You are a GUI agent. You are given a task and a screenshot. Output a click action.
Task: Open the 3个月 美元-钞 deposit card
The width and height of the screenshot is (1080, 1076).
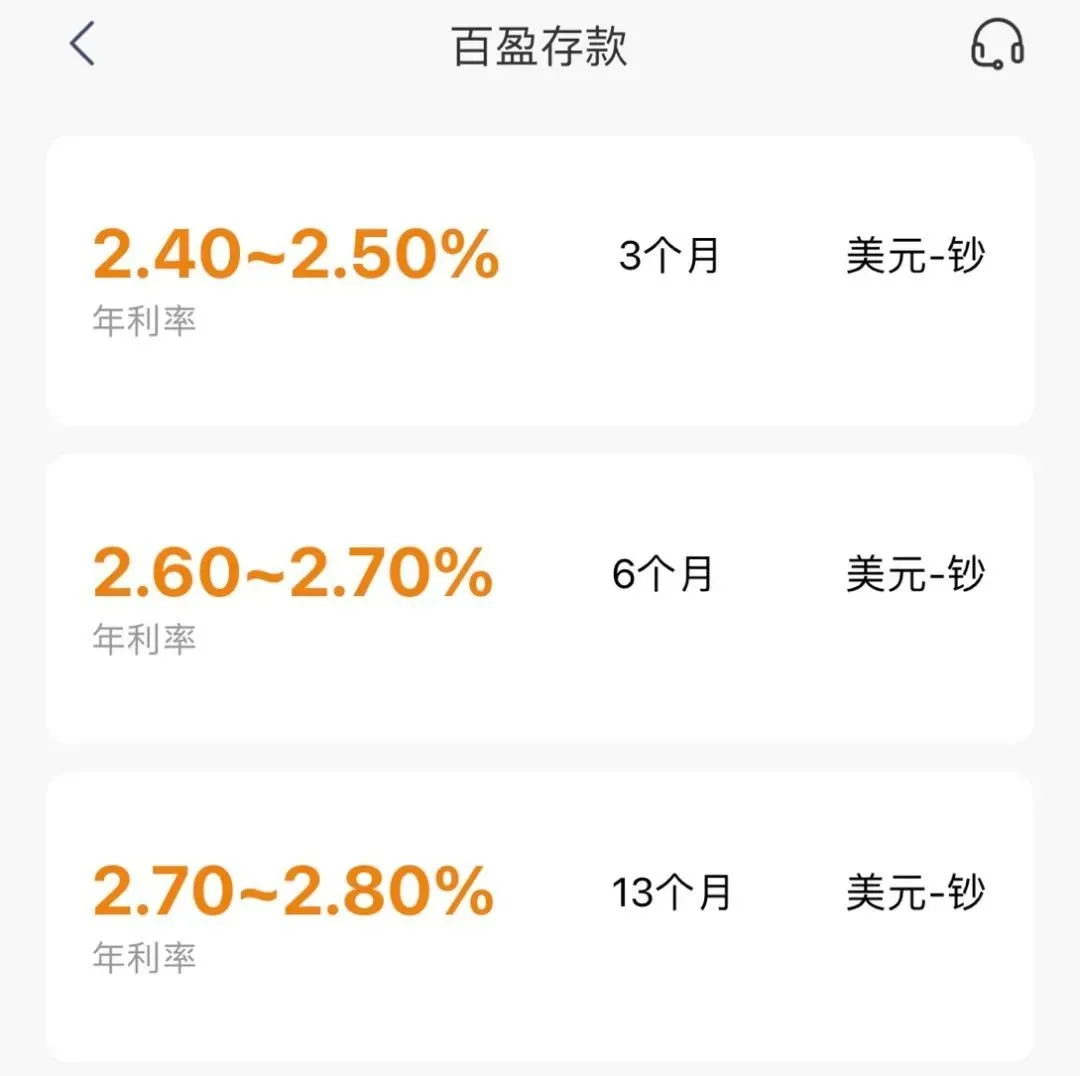pos(540,280)
